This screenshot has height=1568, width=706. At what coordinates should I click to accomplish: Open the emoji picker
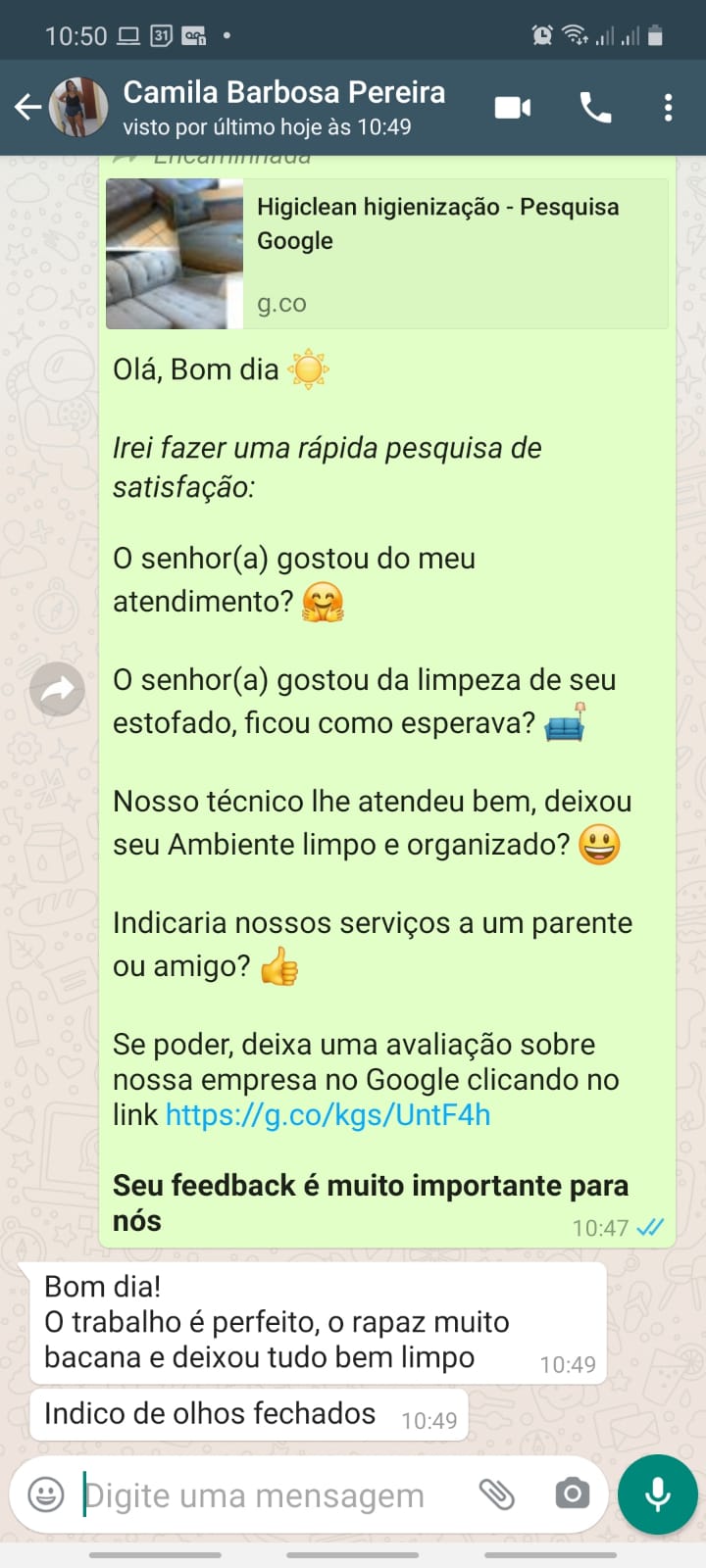point(45,1494)
